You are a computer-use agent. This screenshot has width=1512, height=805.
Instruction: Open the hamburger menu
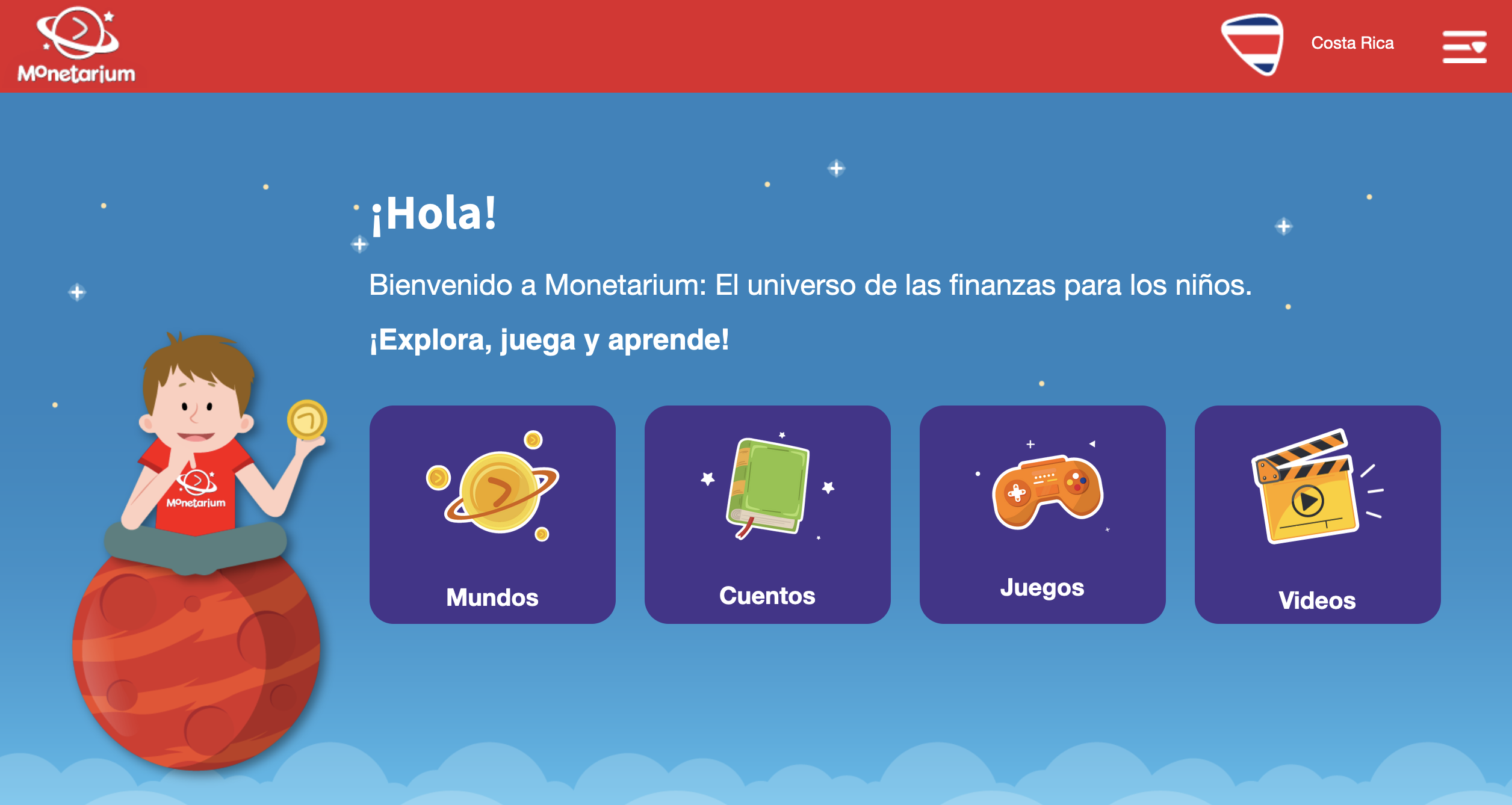click(x=1464, y=47)
